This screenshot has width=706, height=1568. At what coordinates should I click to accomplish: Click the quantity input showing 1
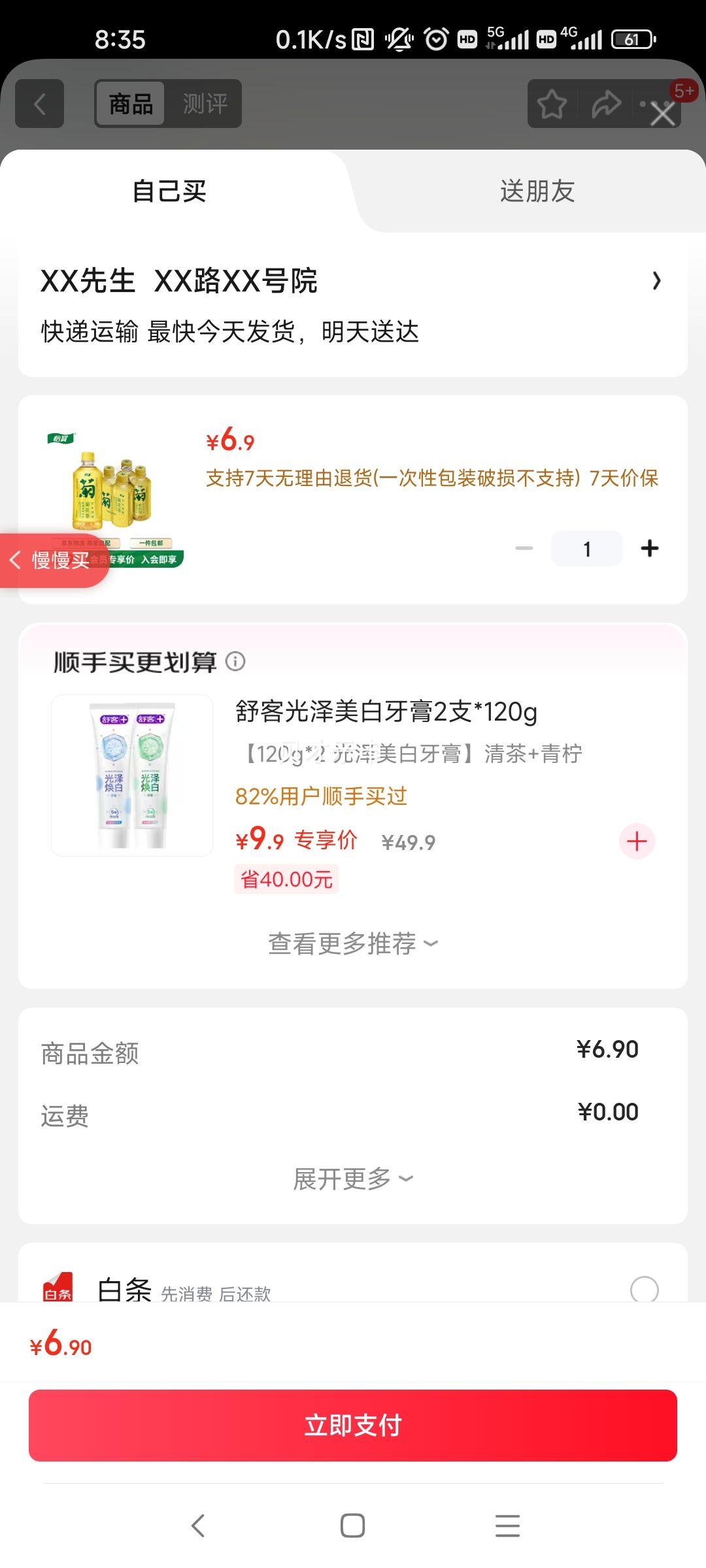pyautogui.click(x=586, y=548)
